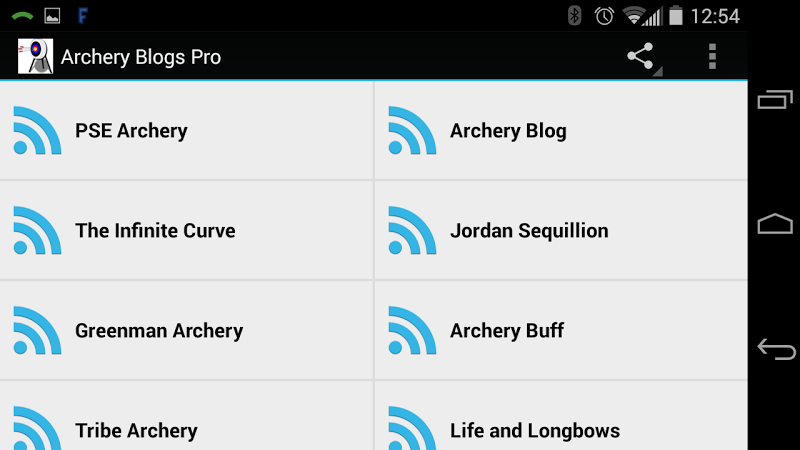The height and width of the screenshot is (450, 800).
Task: Open the overflow menu
Action: (x=712, y=57)
